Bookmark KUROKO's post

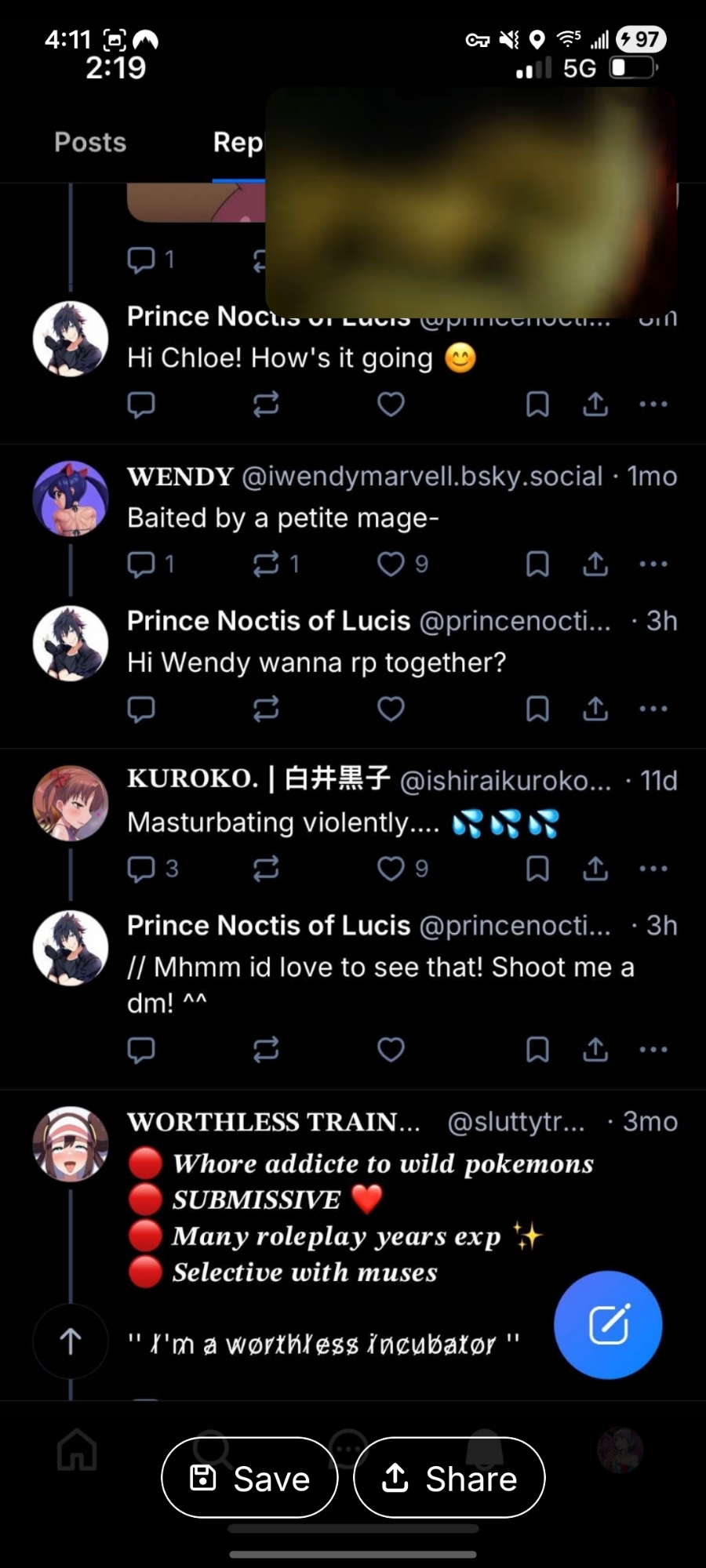[537, 869]
